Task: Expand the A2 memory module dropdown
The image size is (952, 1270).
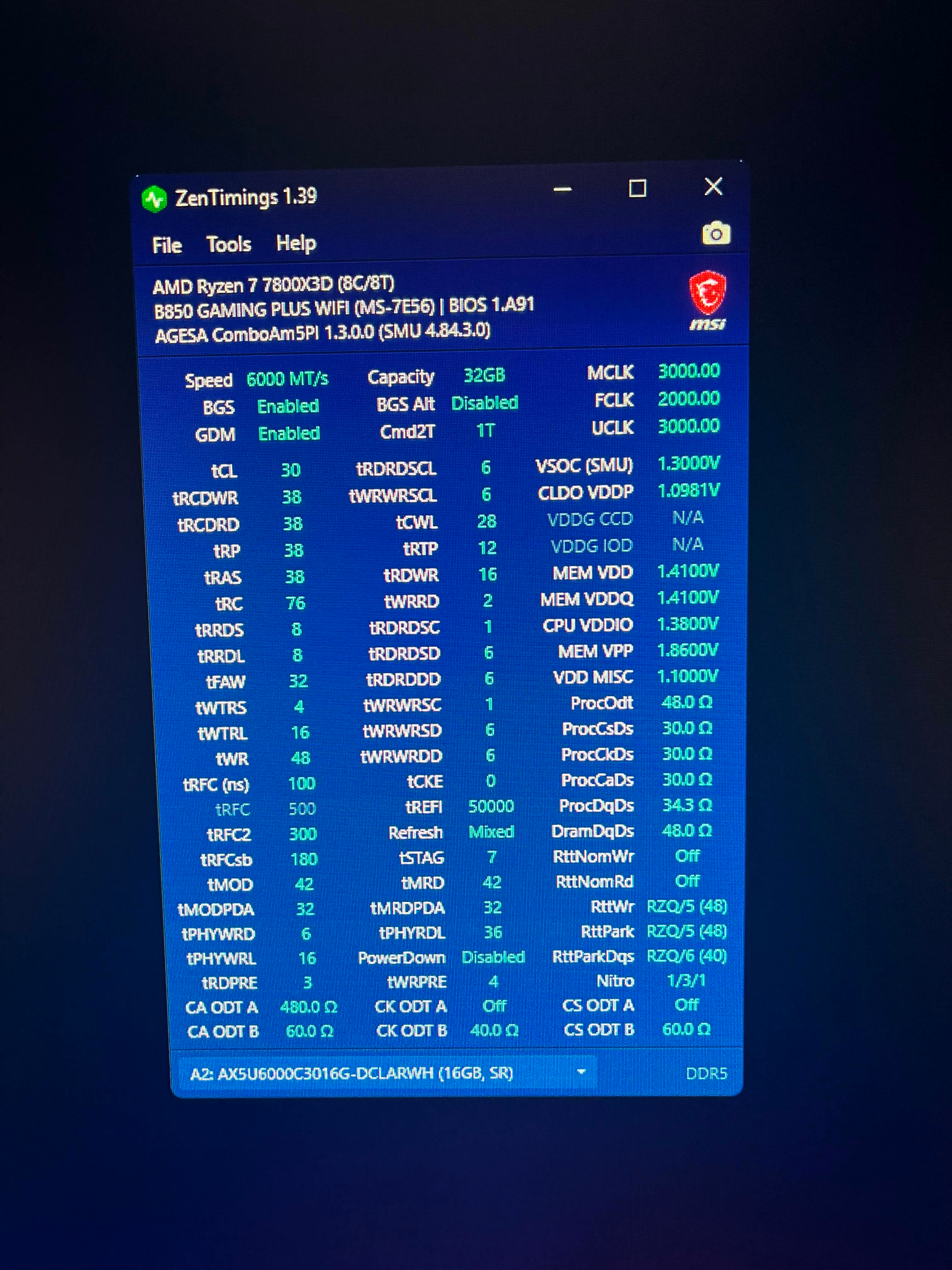Action: pos(387,1074)
